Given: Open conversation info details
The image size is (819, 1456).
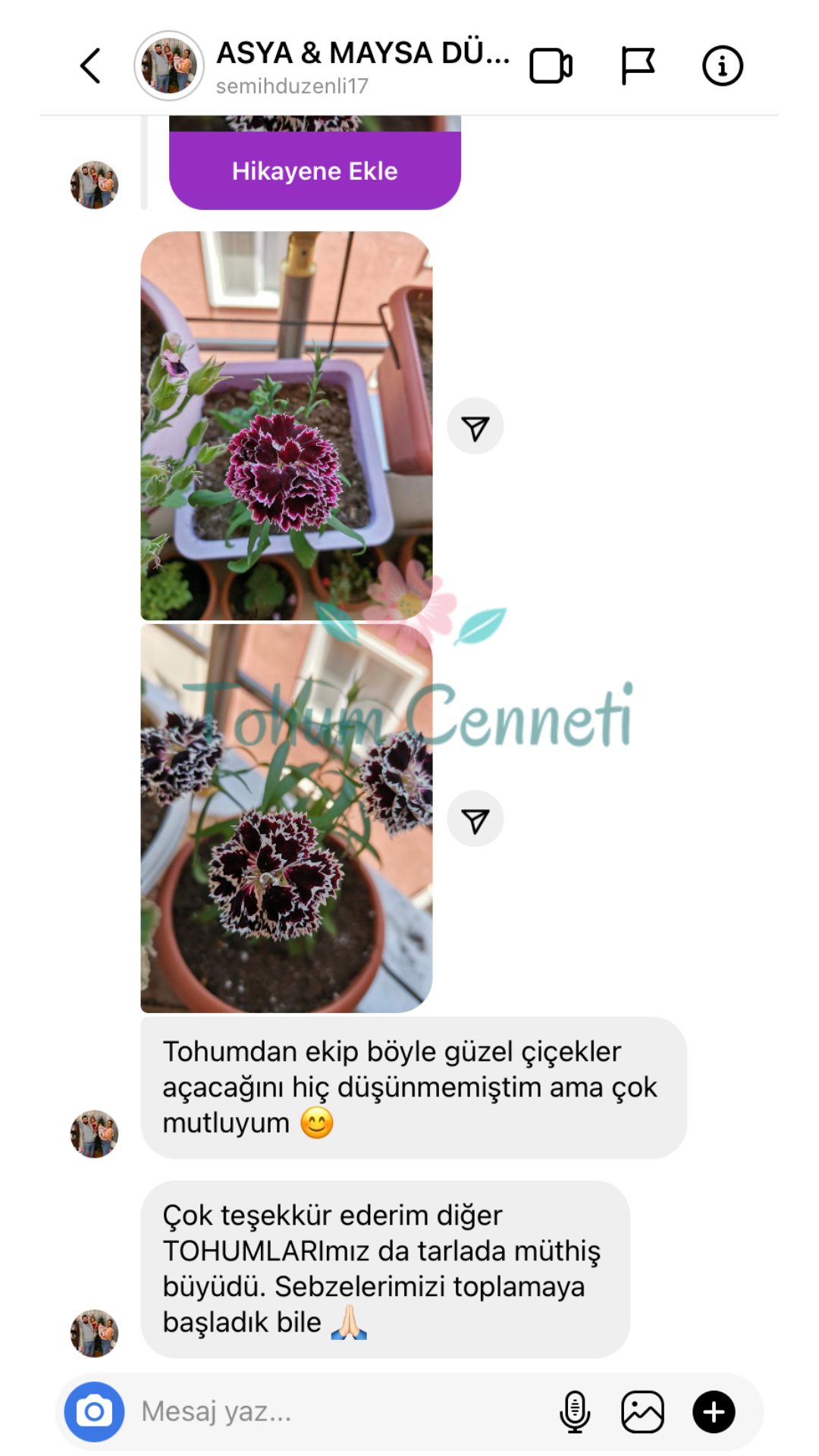Looking at the screenshot, I should [x=722, y=66].
